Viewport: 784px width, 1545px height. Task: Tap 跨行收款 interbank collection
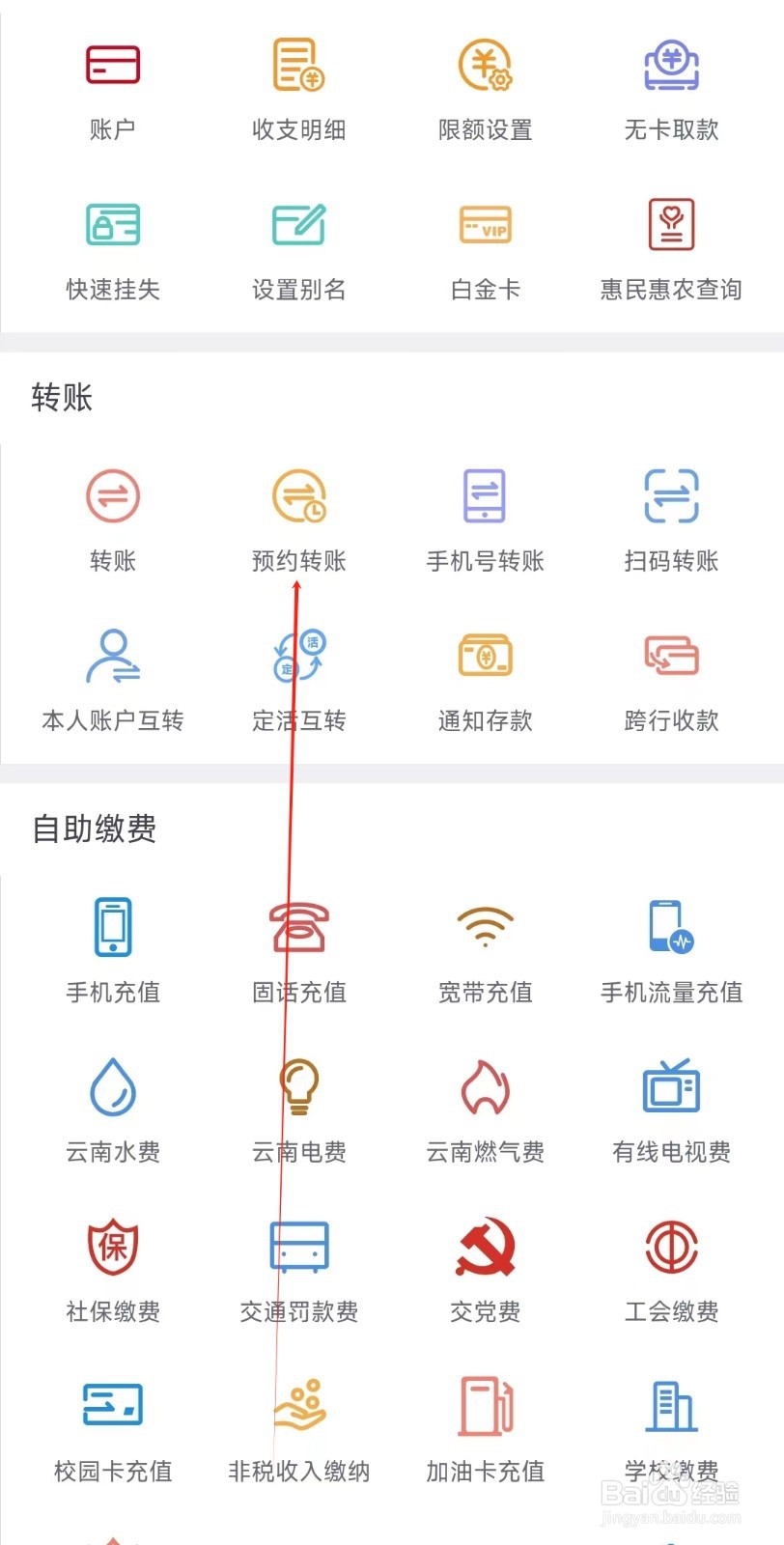tap(672, 681)
